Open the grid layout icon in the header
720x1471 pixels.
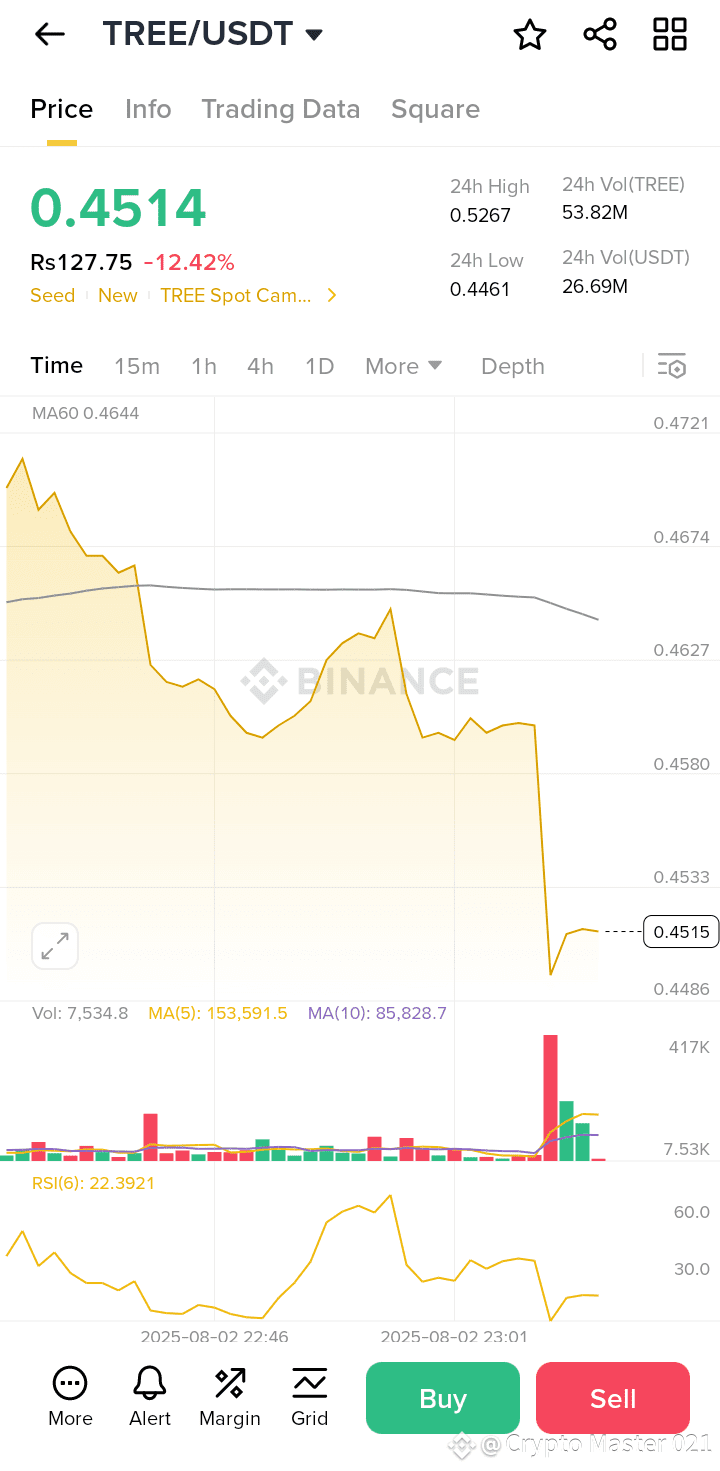coord(670,34)
